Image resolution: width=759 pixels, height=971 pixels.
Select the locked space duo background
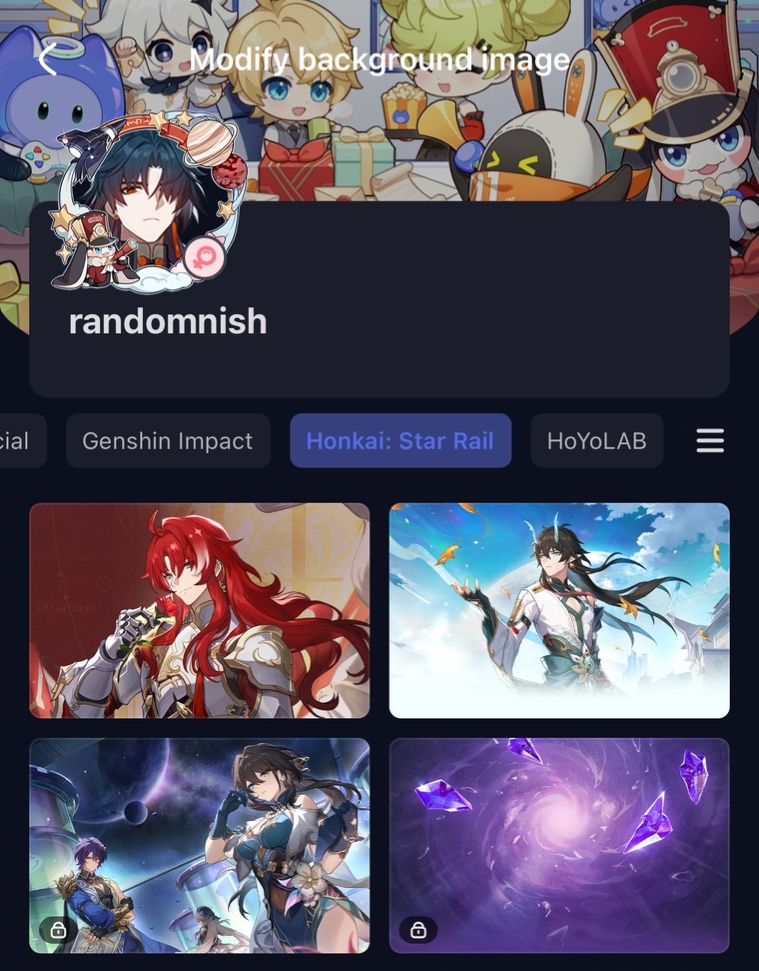(200, 845)
